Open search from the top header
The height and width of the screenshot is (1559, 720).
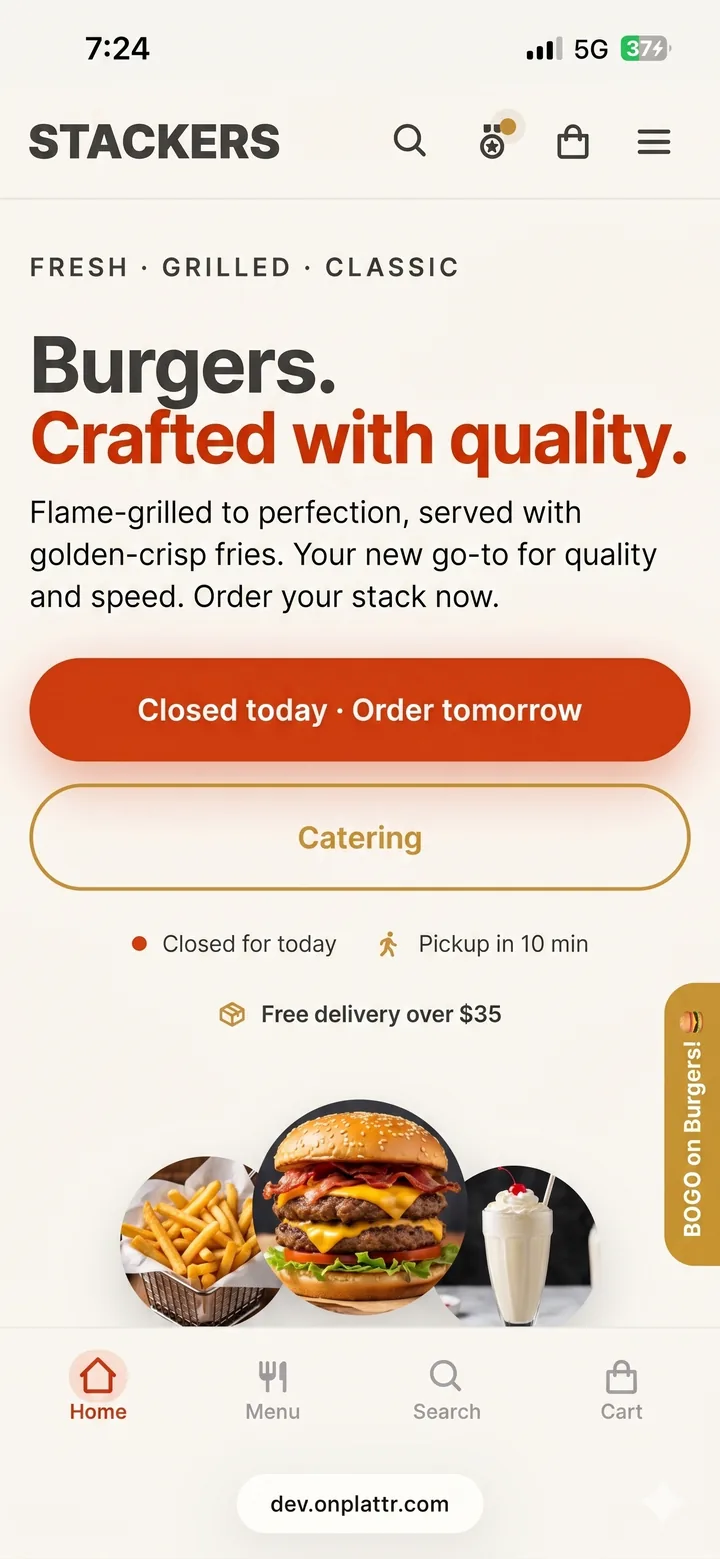tap(409, 141)
